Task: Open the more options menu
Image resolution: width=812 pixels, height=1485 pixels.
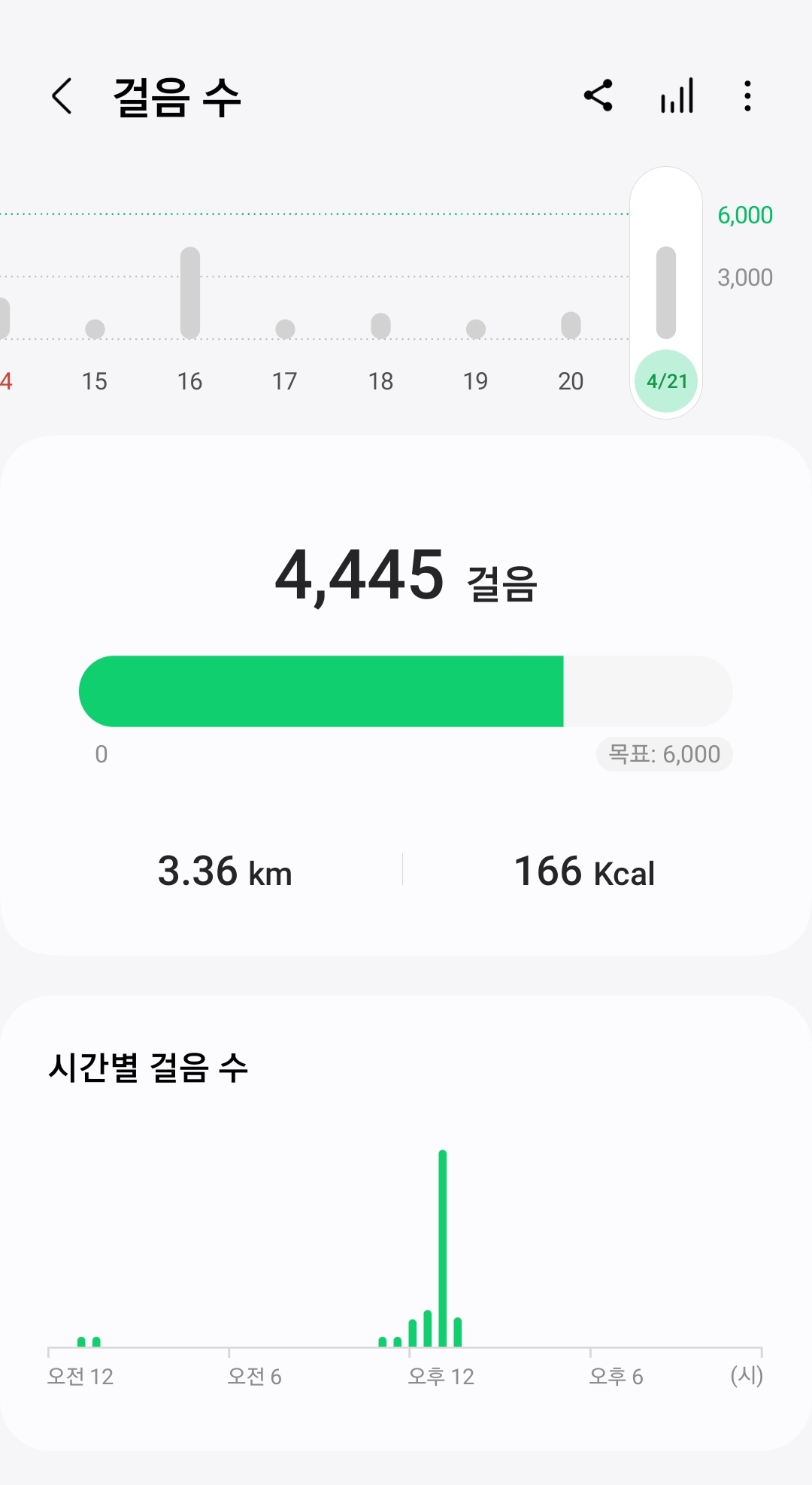Action: pos(747,96)
